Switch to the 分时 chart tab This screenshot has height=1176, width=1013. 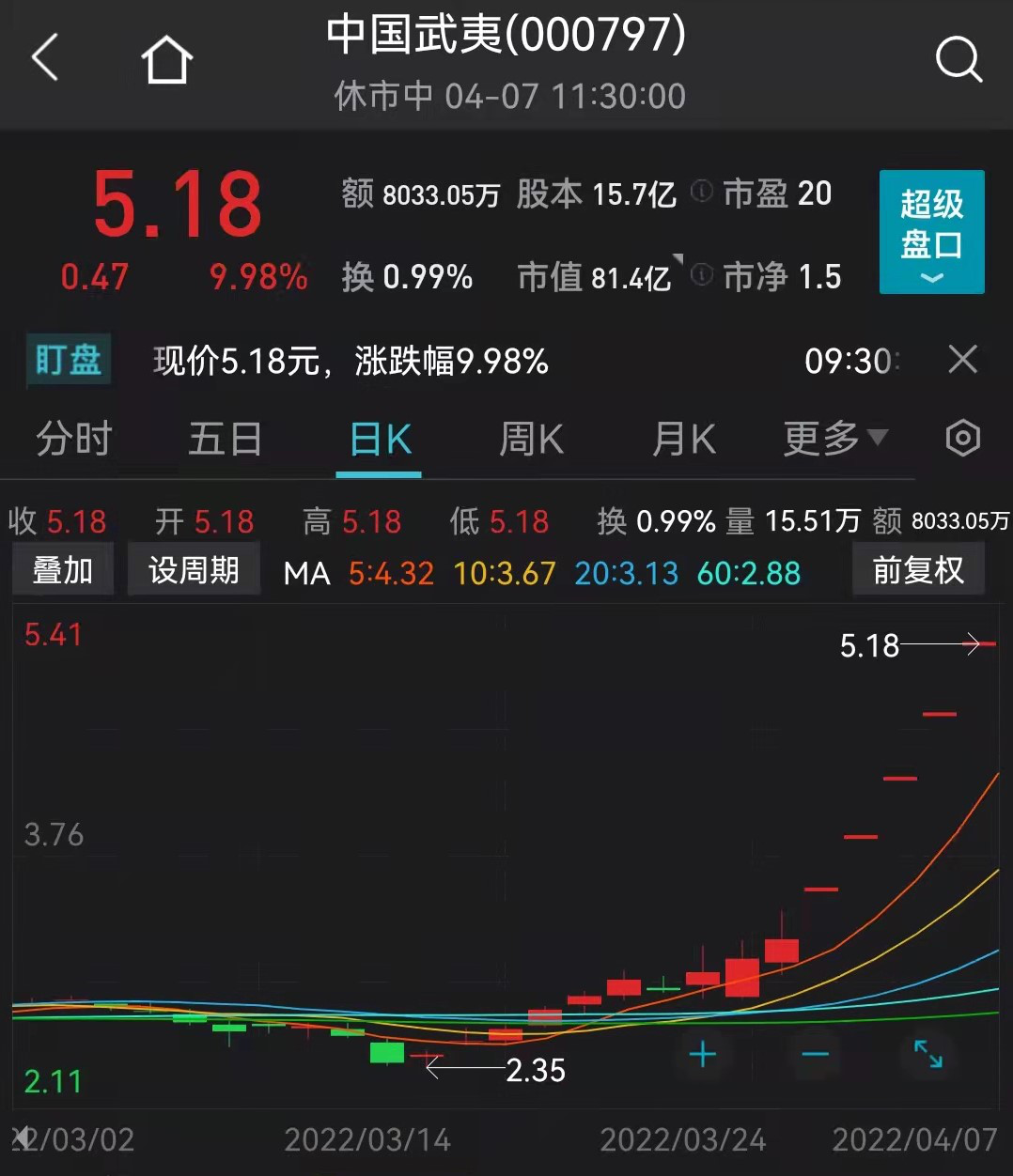(x=73, y=439)
